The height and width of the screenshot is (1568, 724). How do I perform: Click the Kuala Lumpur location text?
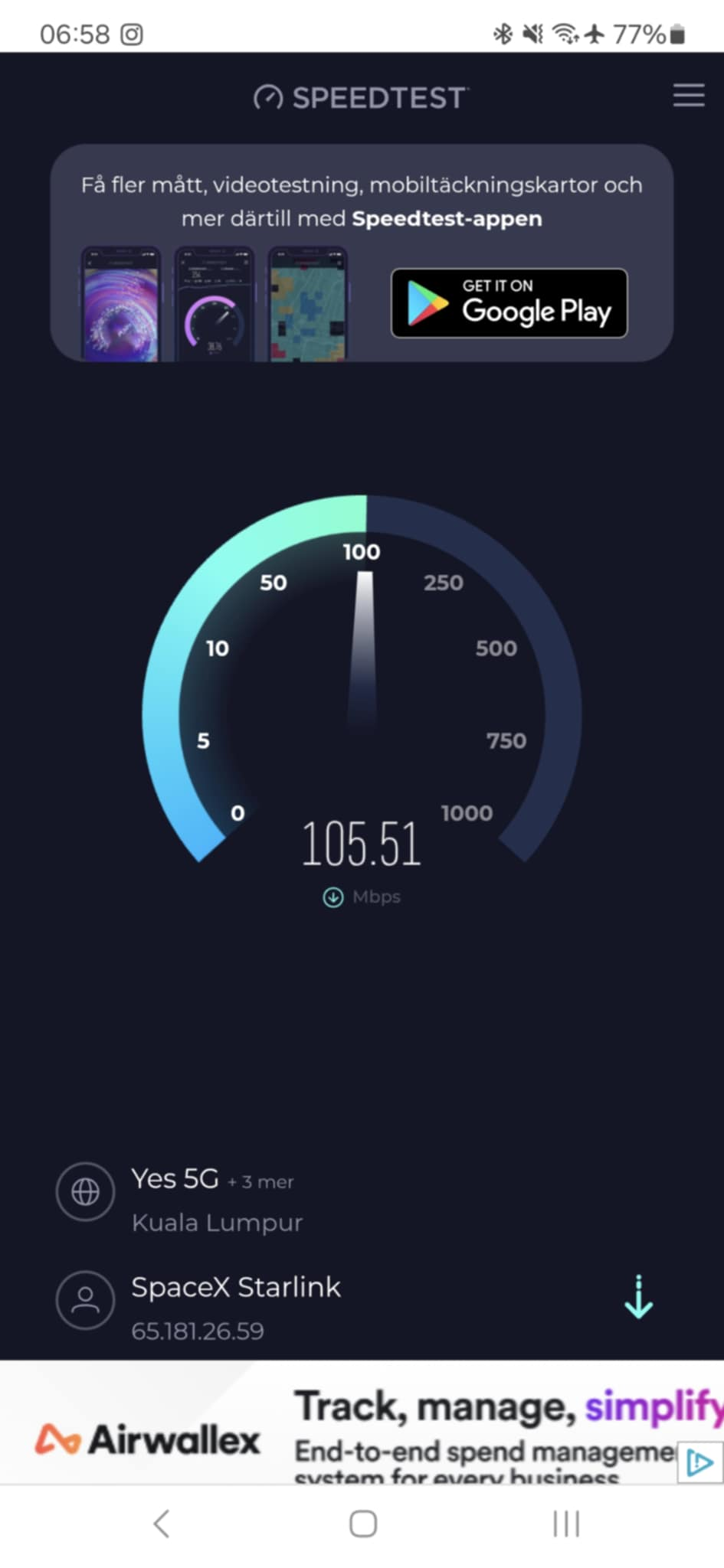[218, 1223]
